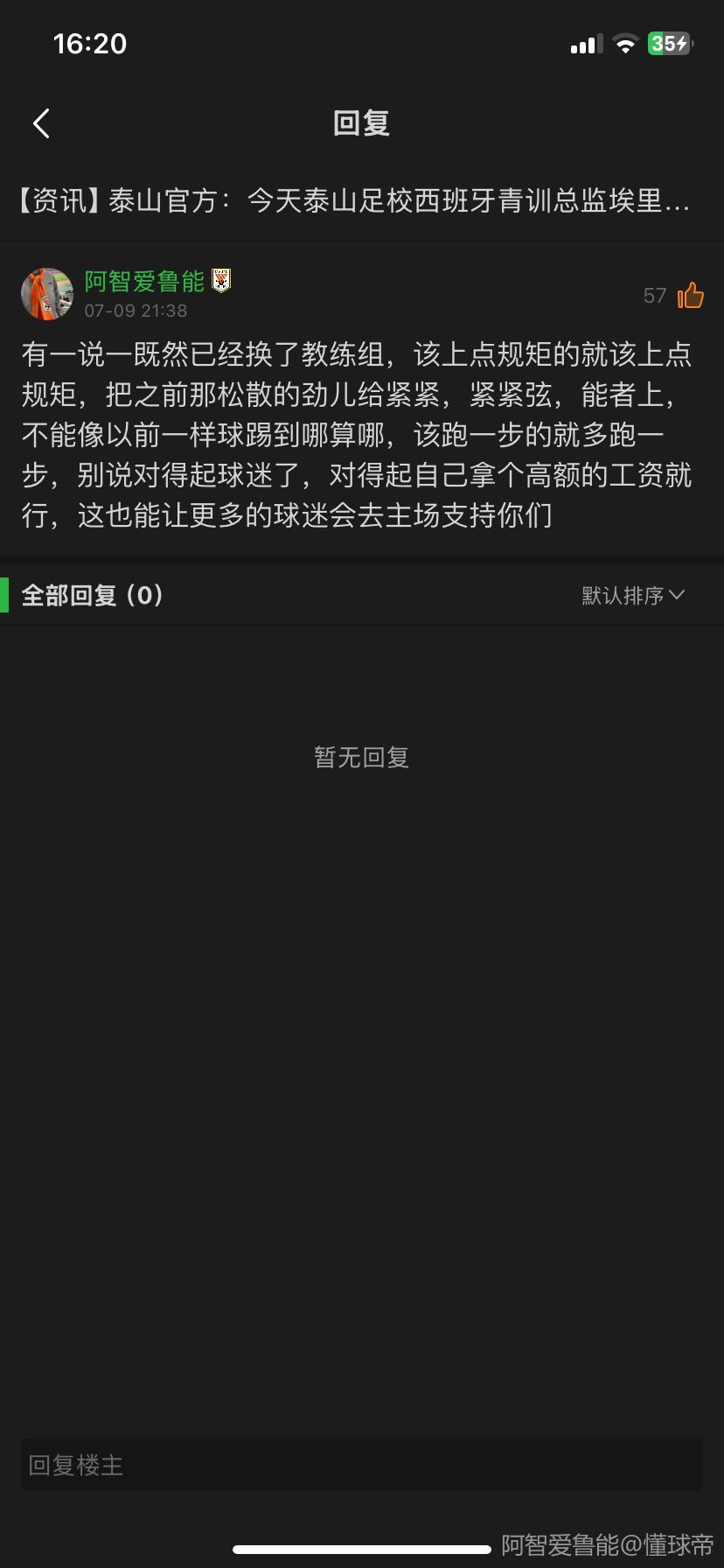This screenshot has height=1568, width=724.
Task: Tap the 回复楼主 reply input field
Action: 361,1465
